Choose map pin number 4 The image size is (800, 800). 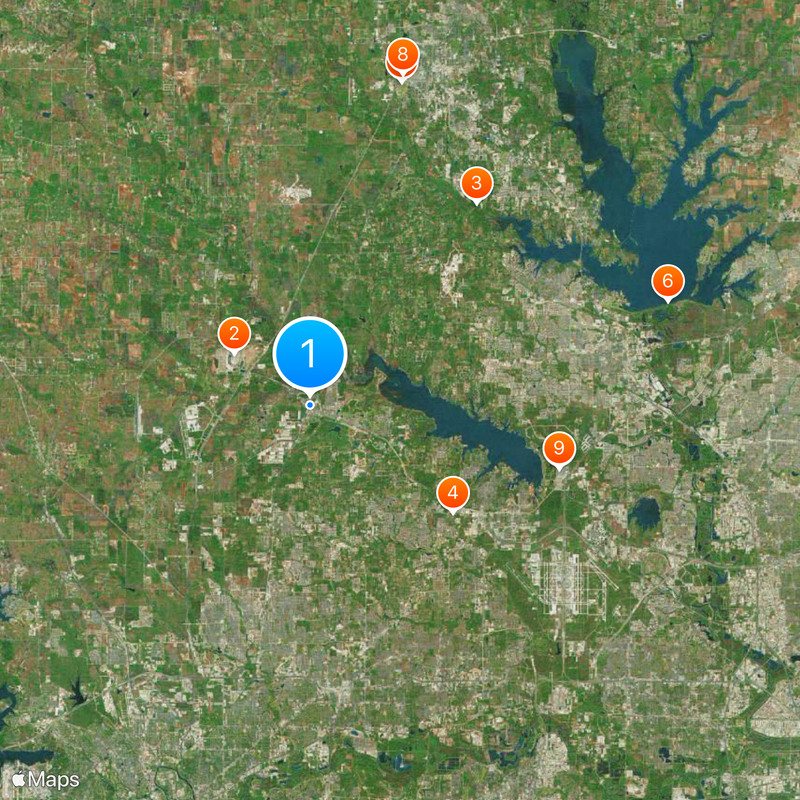pyautogui.click(x=453, y=492)
